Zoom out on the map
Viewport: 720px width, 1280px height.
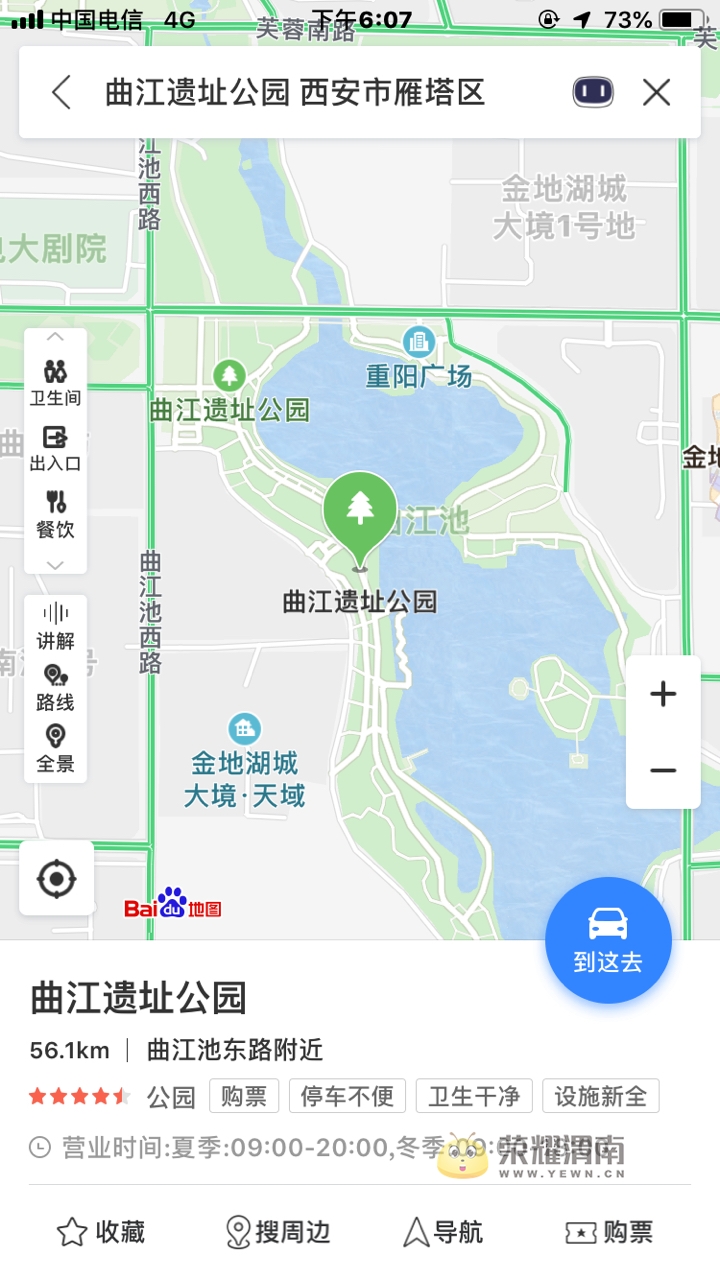(x=663, y=770)
